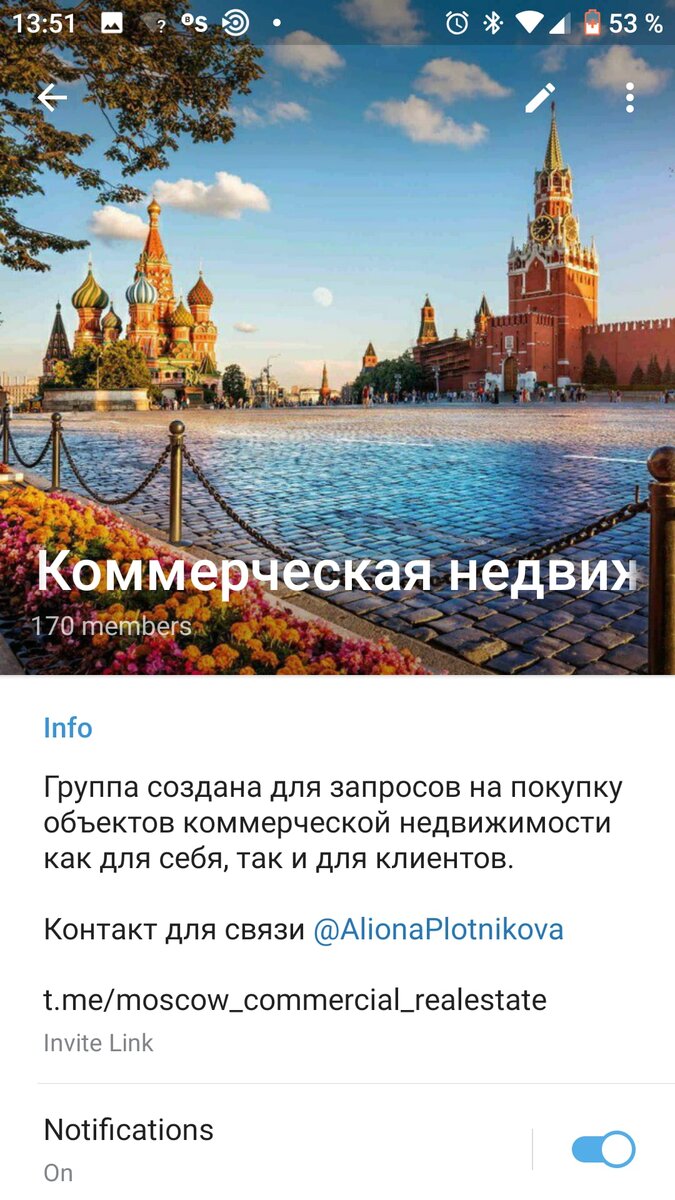Go back using the arrow

(x=52, y=97)
